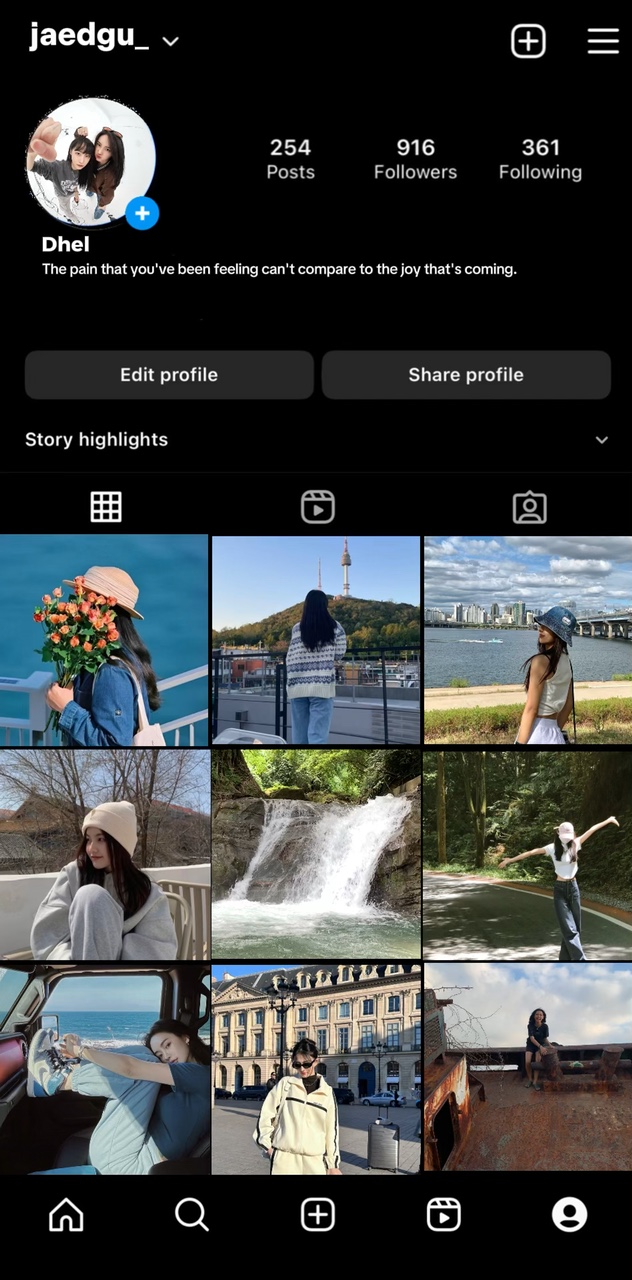
Task: Open the waterfall post
Action: click(316, 855)
